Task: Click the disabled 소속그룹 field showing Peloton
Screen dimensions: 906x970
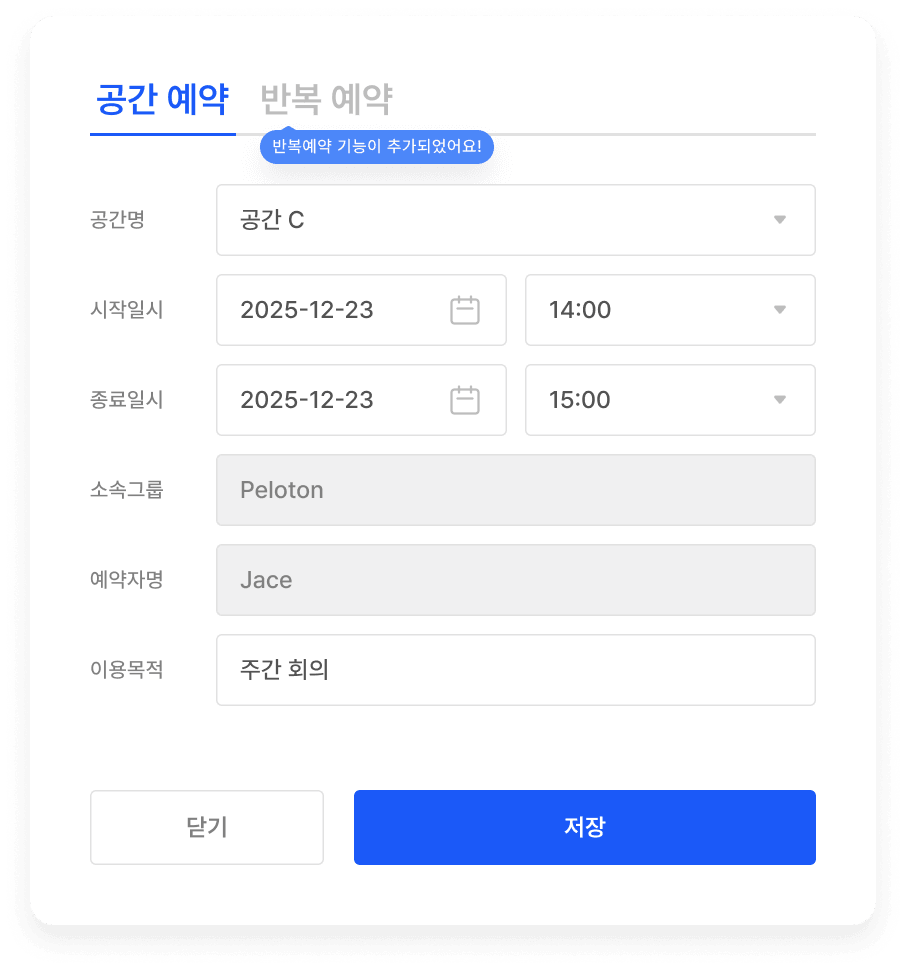Action: pos(515,490)
